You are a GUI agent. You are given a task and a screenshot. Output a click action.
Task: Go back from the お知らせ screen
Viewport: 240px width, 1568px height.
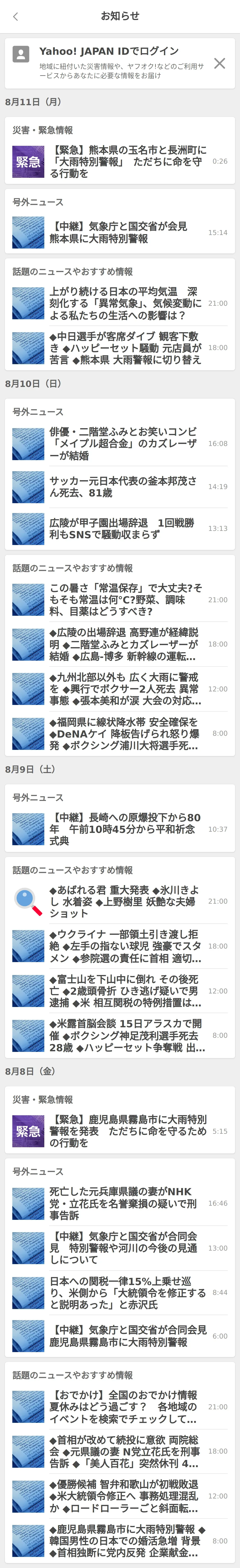(16, 16)
